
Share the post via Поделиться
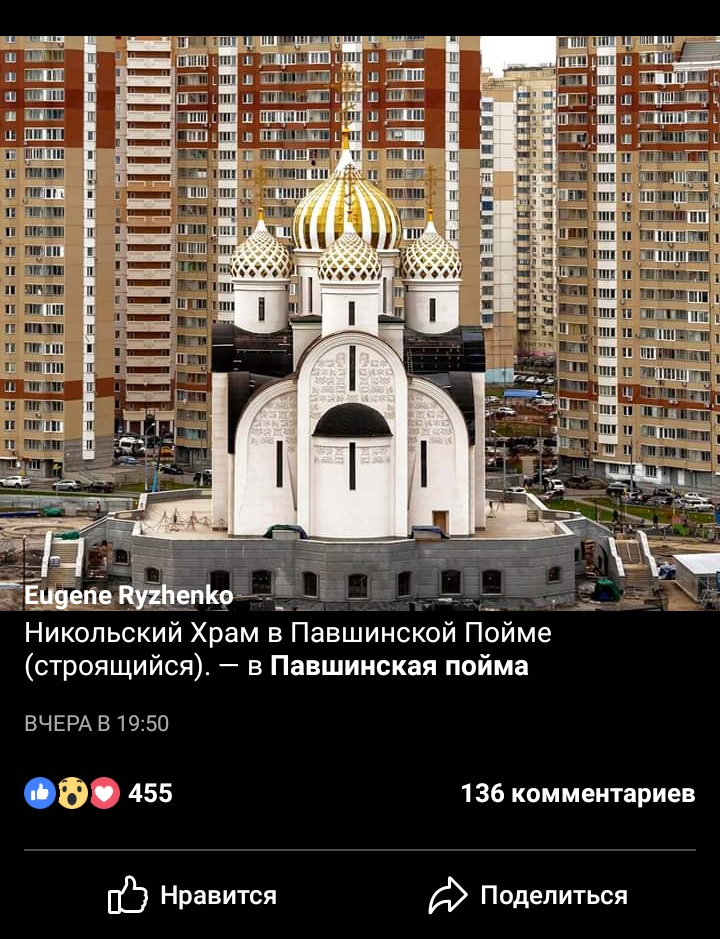coord(528,895)
